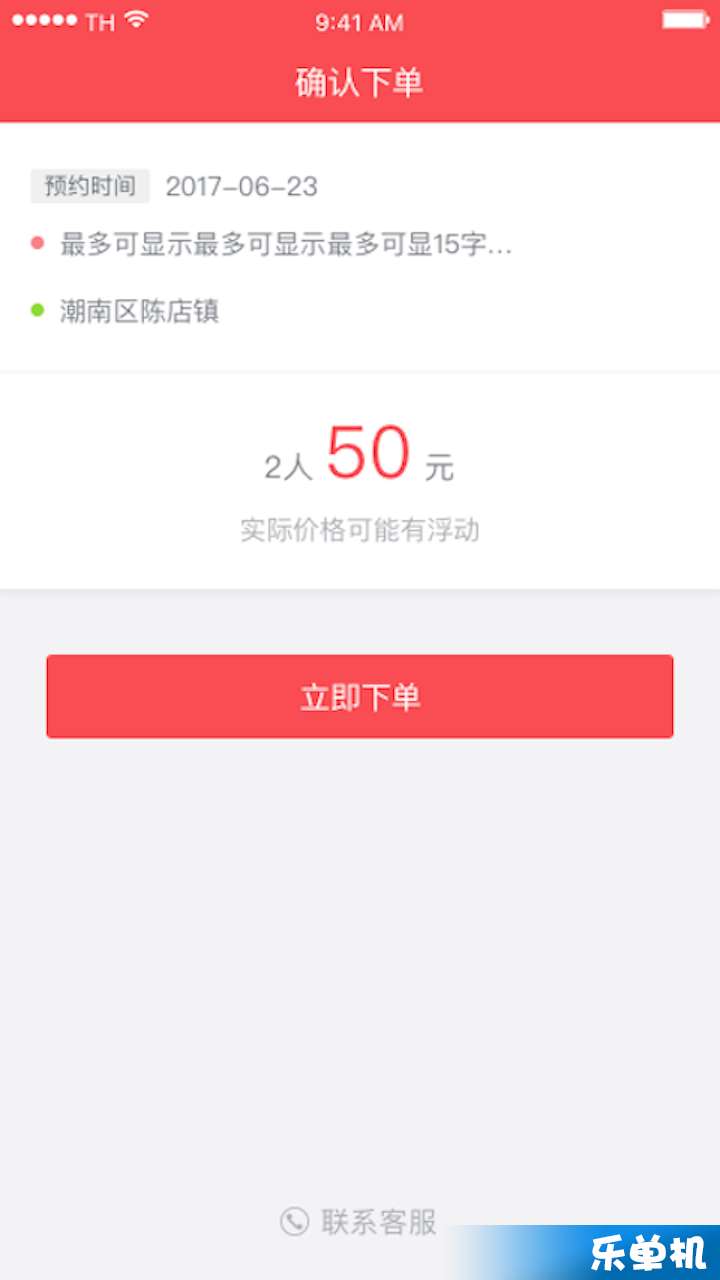Image resolution: width=720 pixels, height=1280 pixels.
Task: Tap the 立即下单 button
Action: click(360, 697)
